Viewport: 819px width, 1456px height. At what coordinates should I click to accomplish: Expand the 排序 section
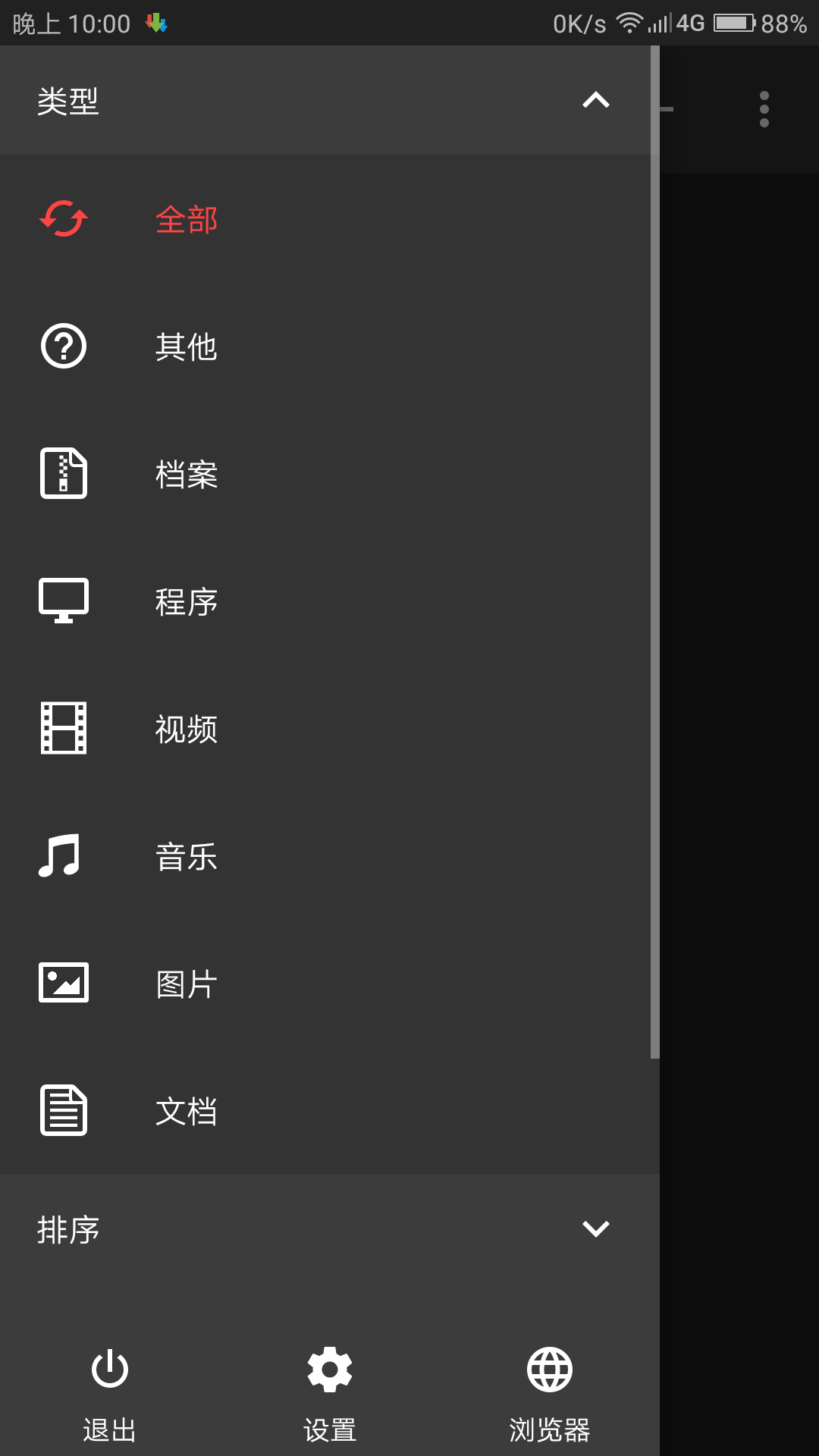[x=595, y=1228]
